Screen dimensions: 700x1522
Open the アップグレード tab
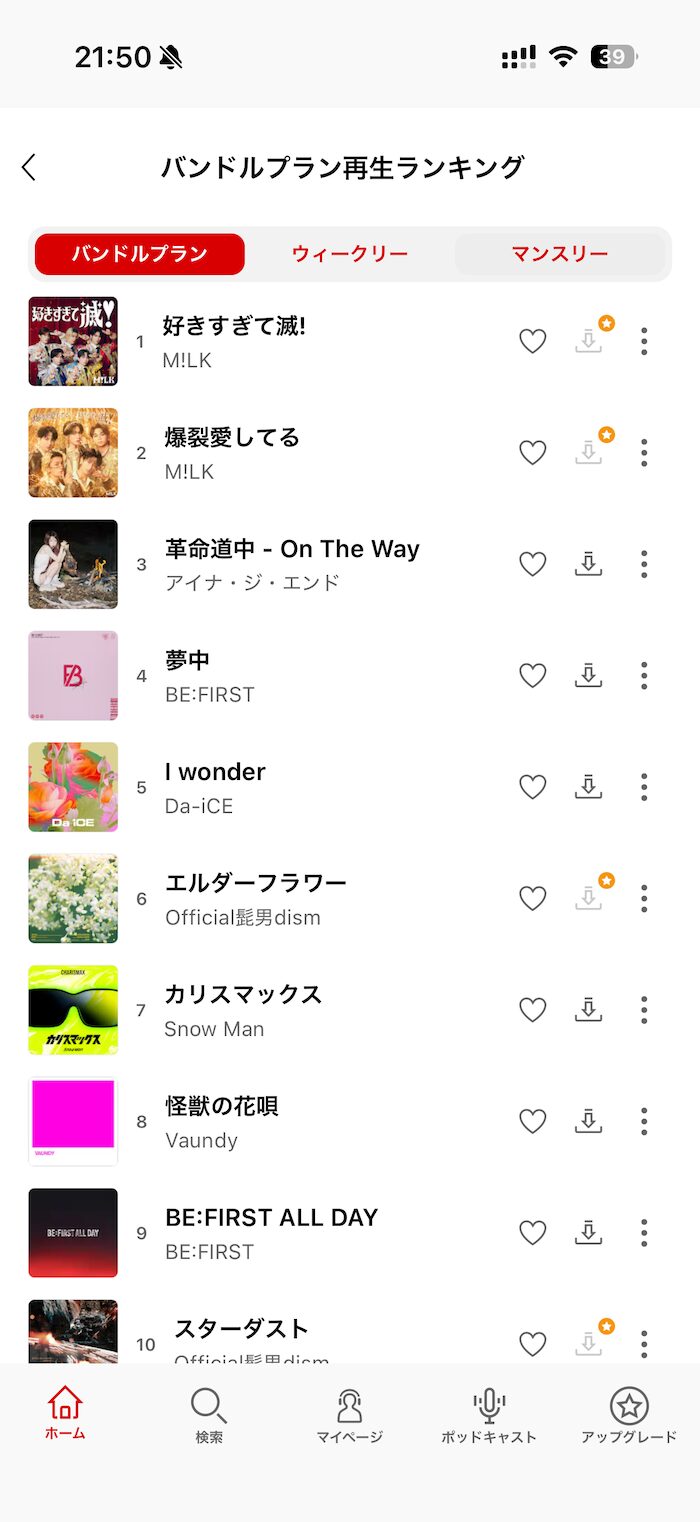629,1415
